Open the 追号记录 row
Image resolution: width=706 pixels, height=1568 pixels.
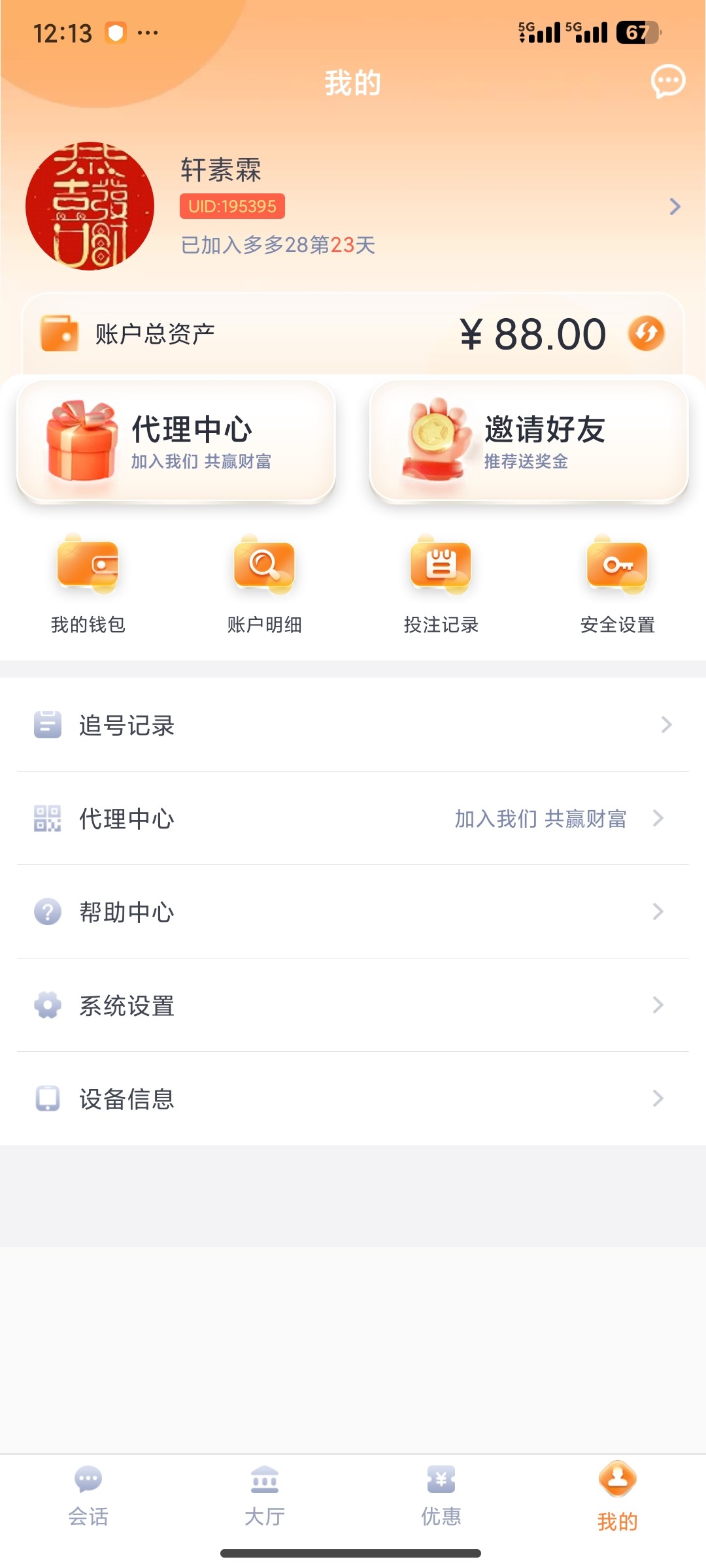pyautogui.click(x=353, y=725)
